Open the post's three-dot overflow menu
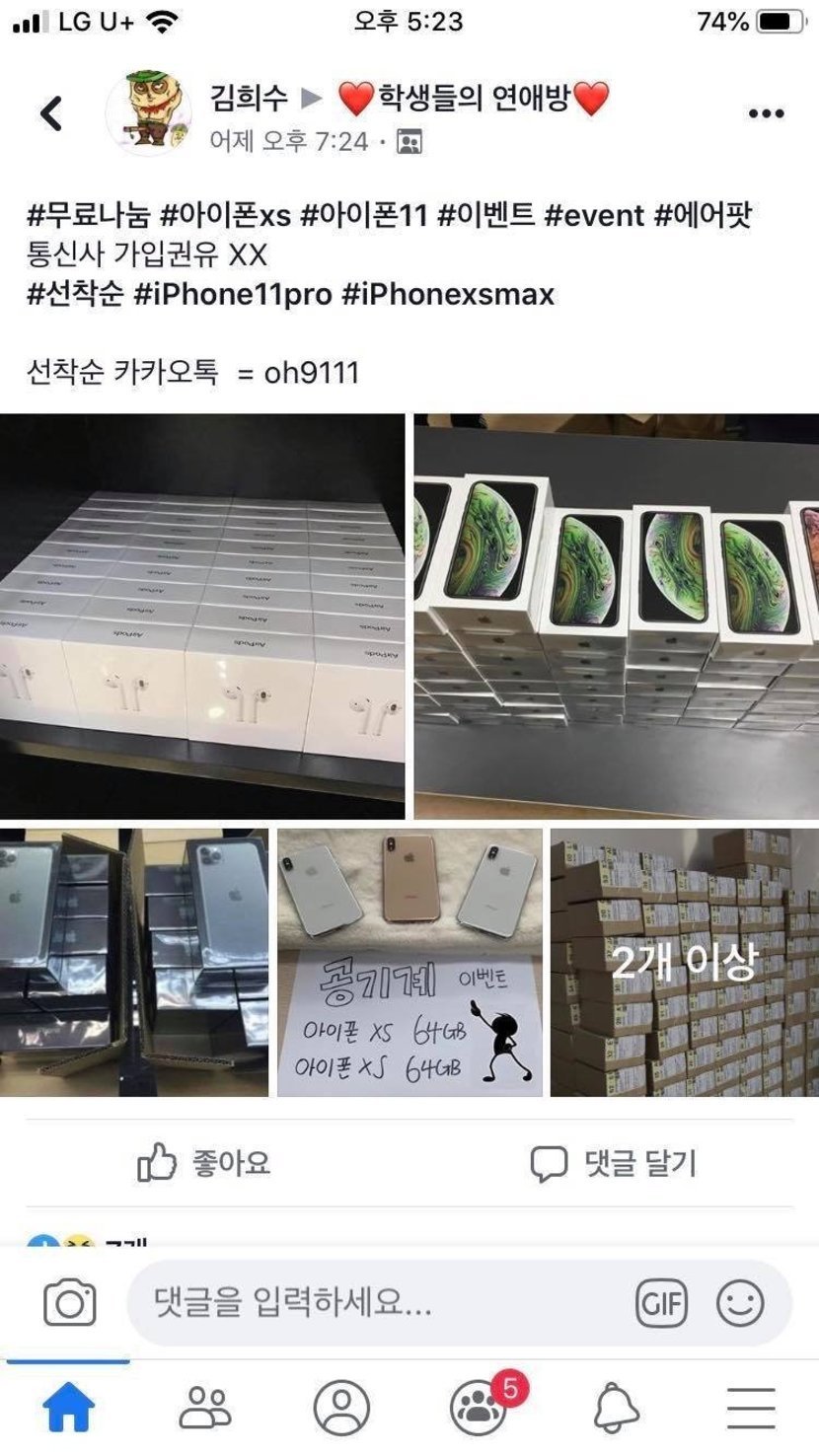 point(766,114)
